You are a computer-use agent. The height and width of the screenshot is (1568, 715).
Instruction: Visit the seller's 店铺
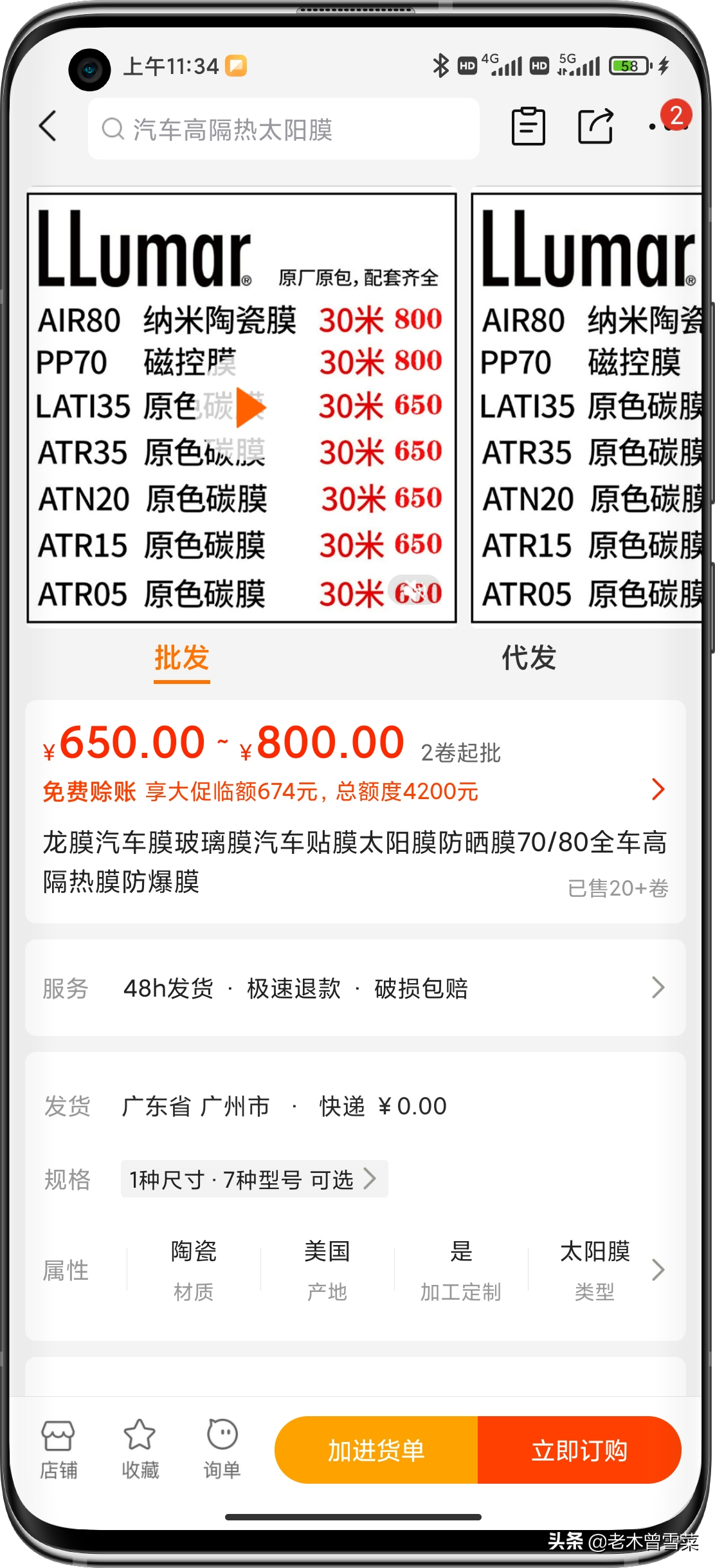(x=59, y=1450)
